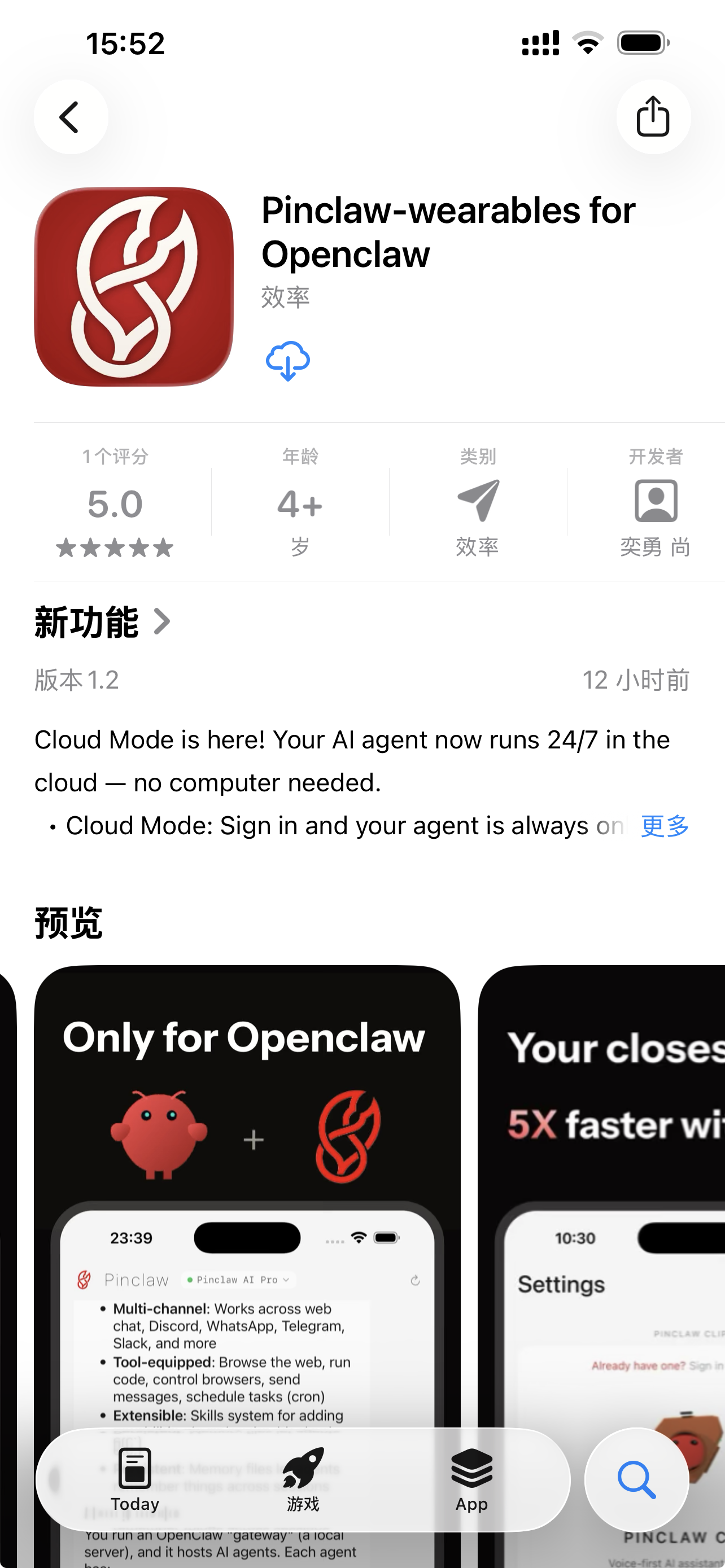Tap the paper plane 效率 category icon

(x=477, y=502)
